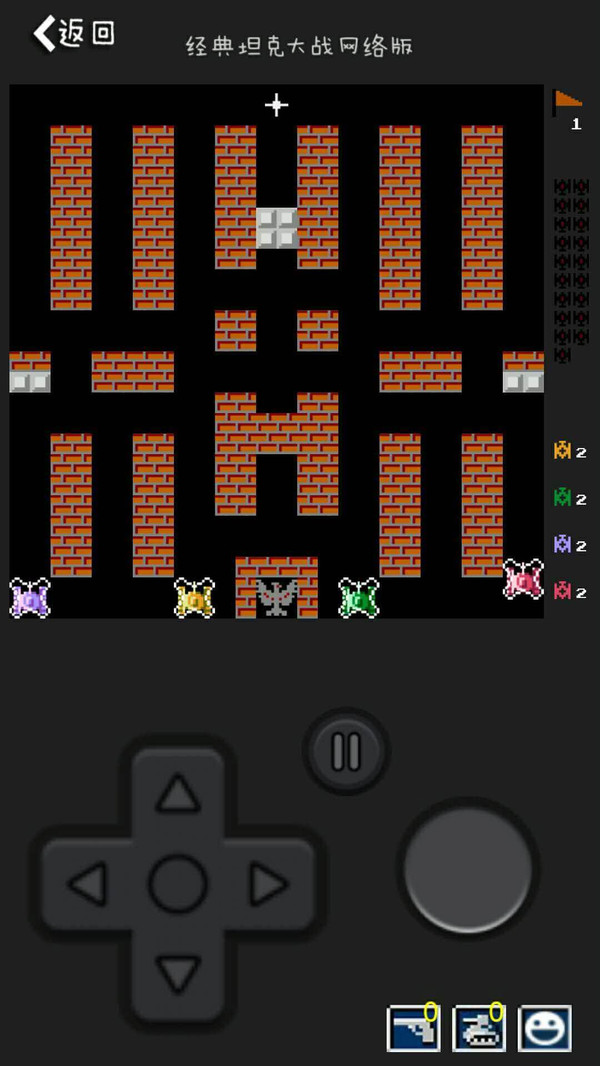The width and height of the screenshot is (600, 1066).
Task: Go back using the 返回 button
Action: [x=75, y=33]
